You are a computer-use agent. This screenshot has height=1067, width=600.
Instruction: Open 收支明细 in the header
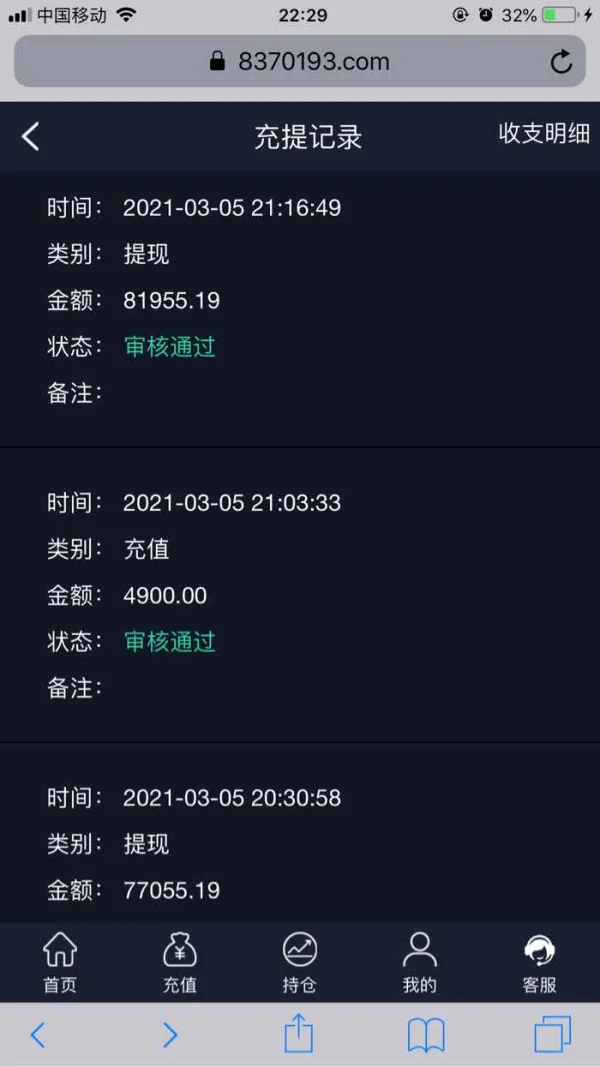[x=544, y=133]
